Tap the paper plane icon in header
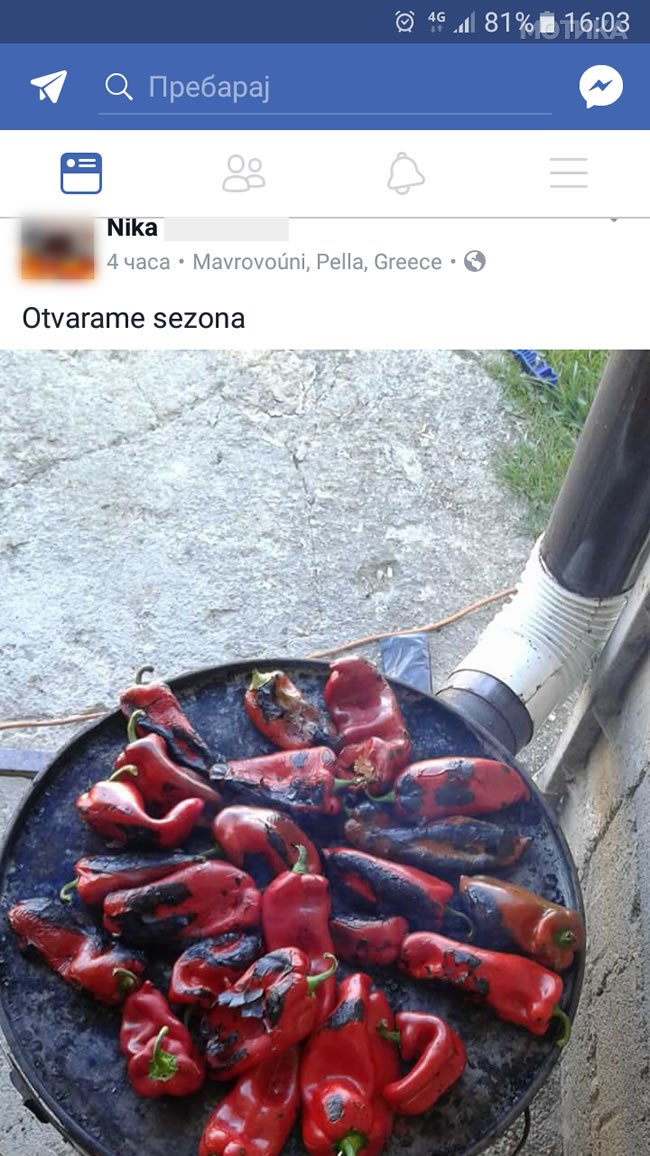The width and height of the screenshot is (650, 1156). (48, 87)
